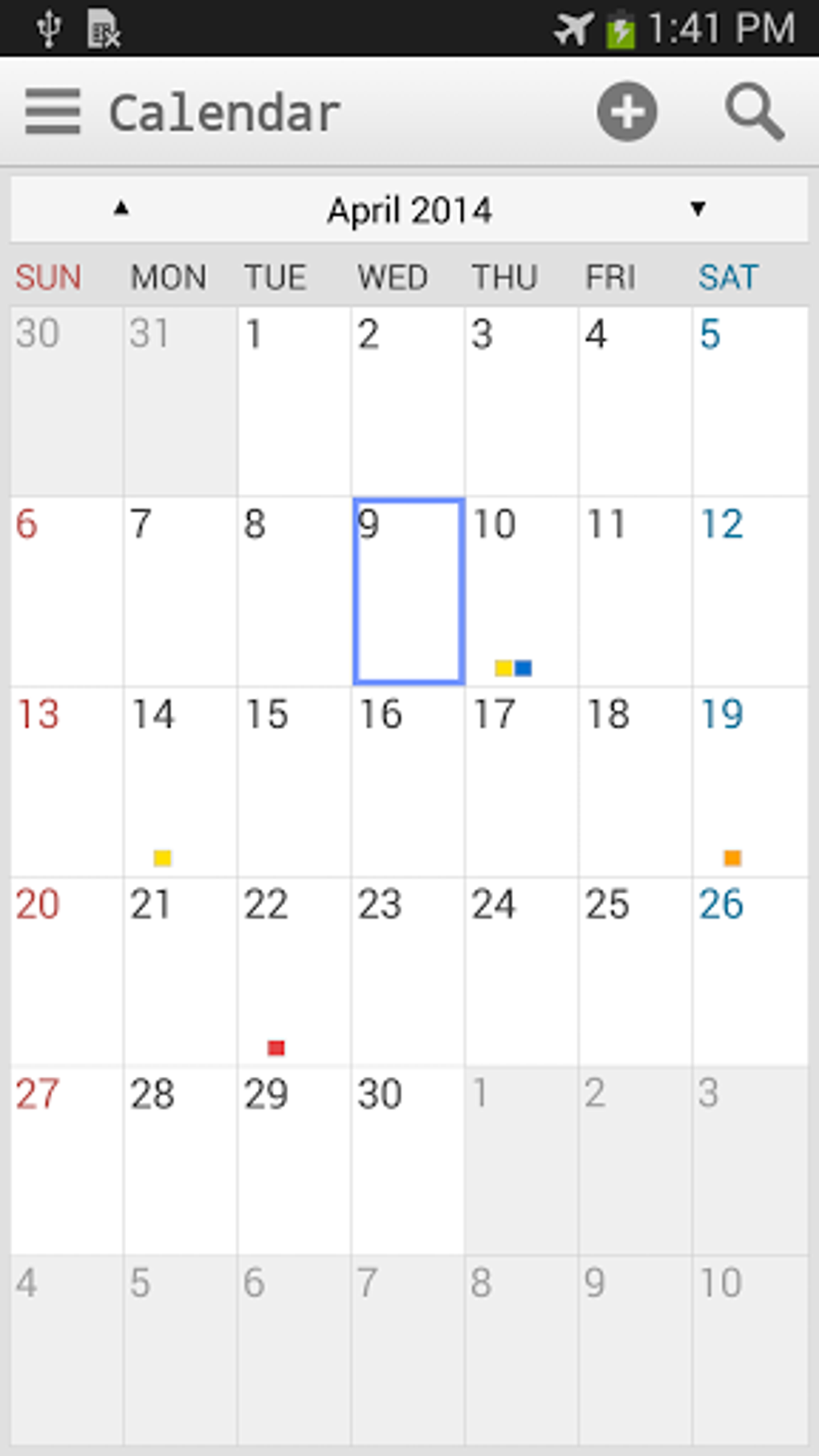
Task: Open Saturday April 19
Action: pos(750,782)
